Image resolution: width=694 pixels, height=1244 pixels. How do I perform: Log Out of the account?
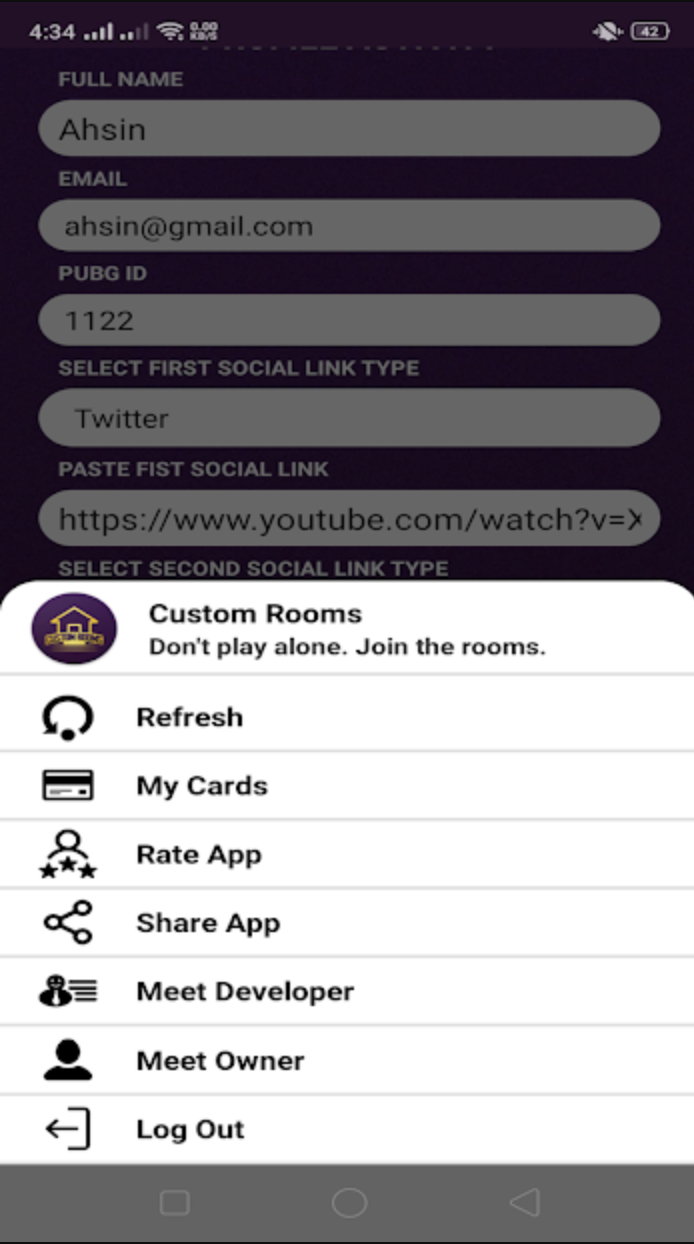pos(190,1130)
